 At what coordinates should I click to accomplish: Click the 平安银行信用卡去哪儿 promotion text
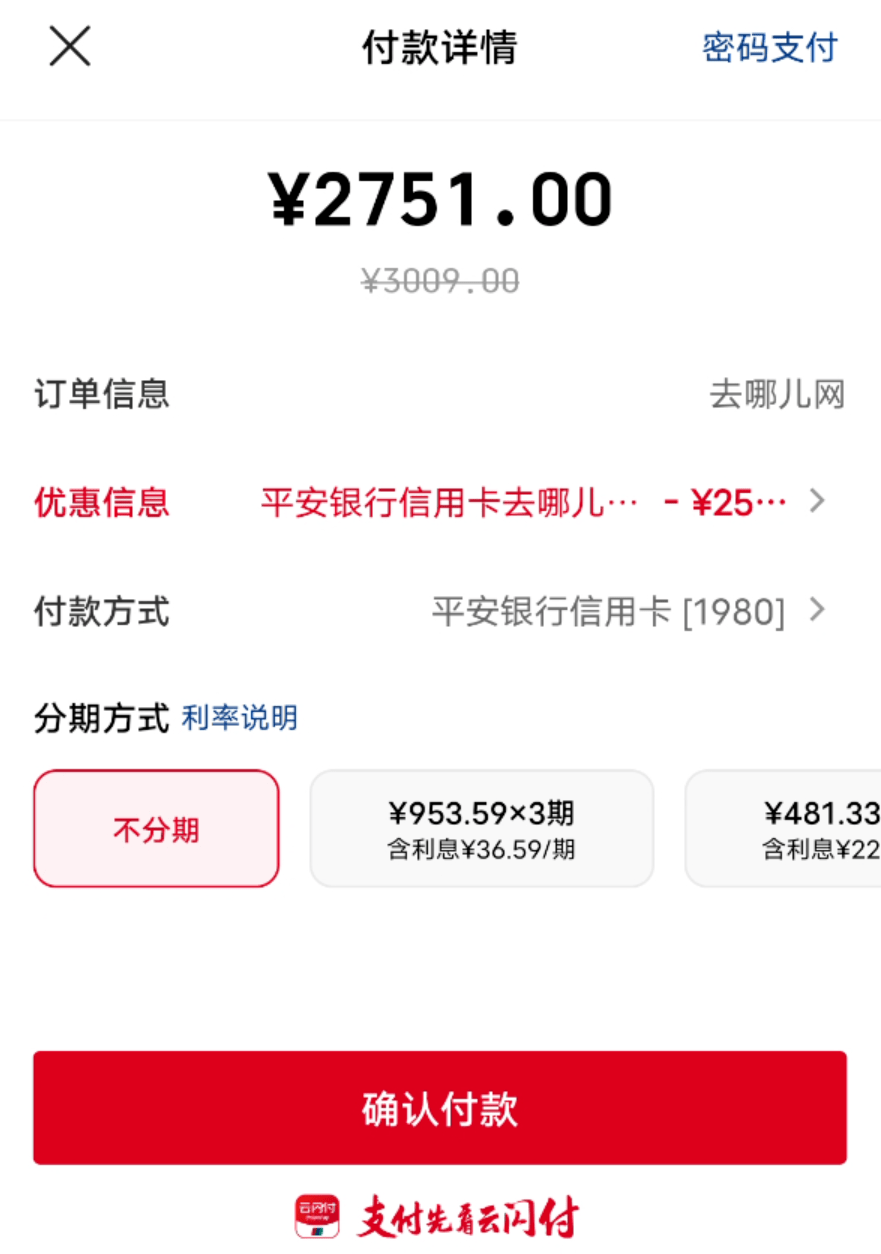(450, 502)
